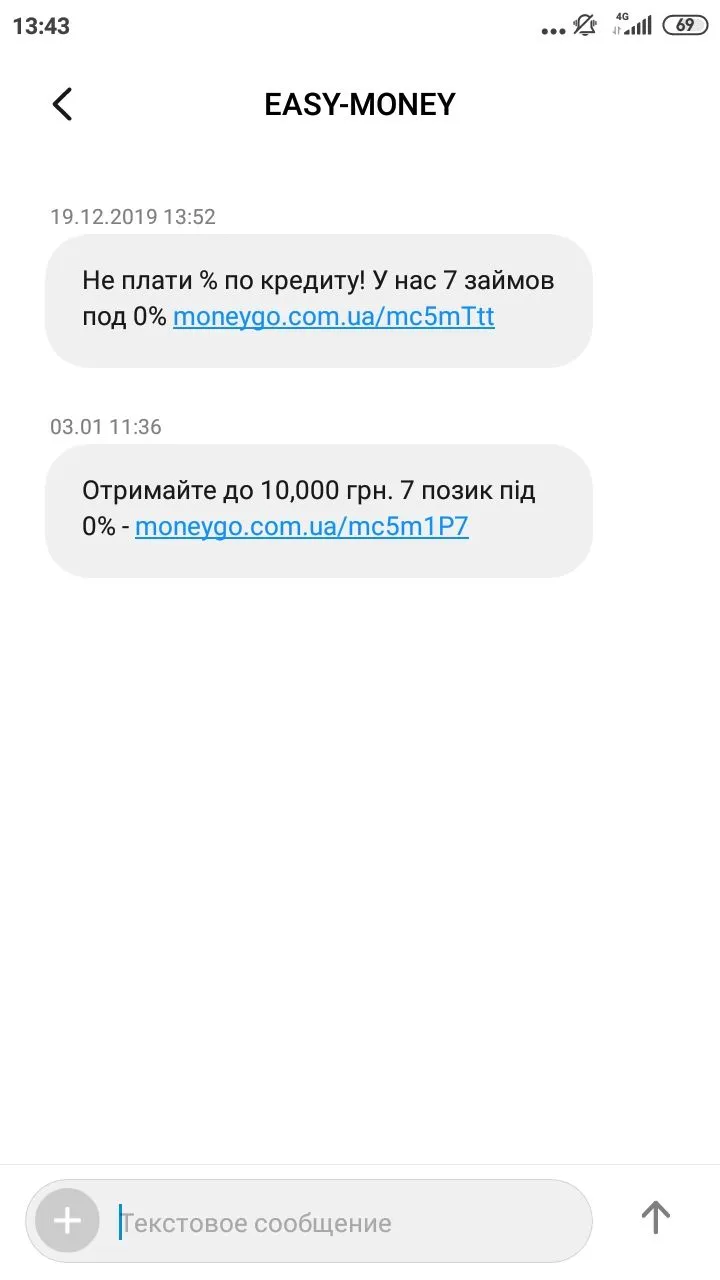Go back from the EASY-MONEY conversation
The image size is (720, 1280).
[62, 104]
